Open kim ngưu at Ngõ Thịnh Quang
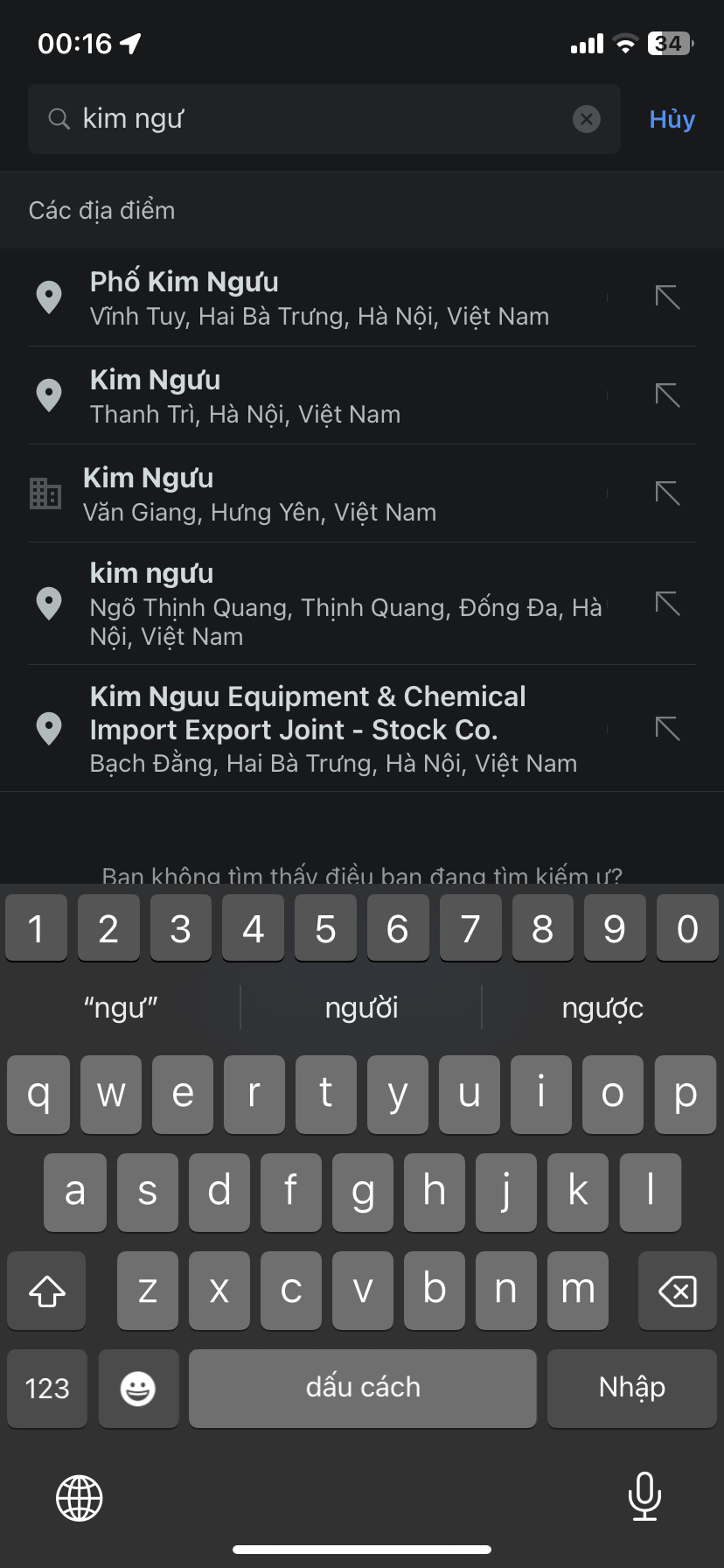The height and width of the screenshot is (1568, 724). click(x=345, y=604)
